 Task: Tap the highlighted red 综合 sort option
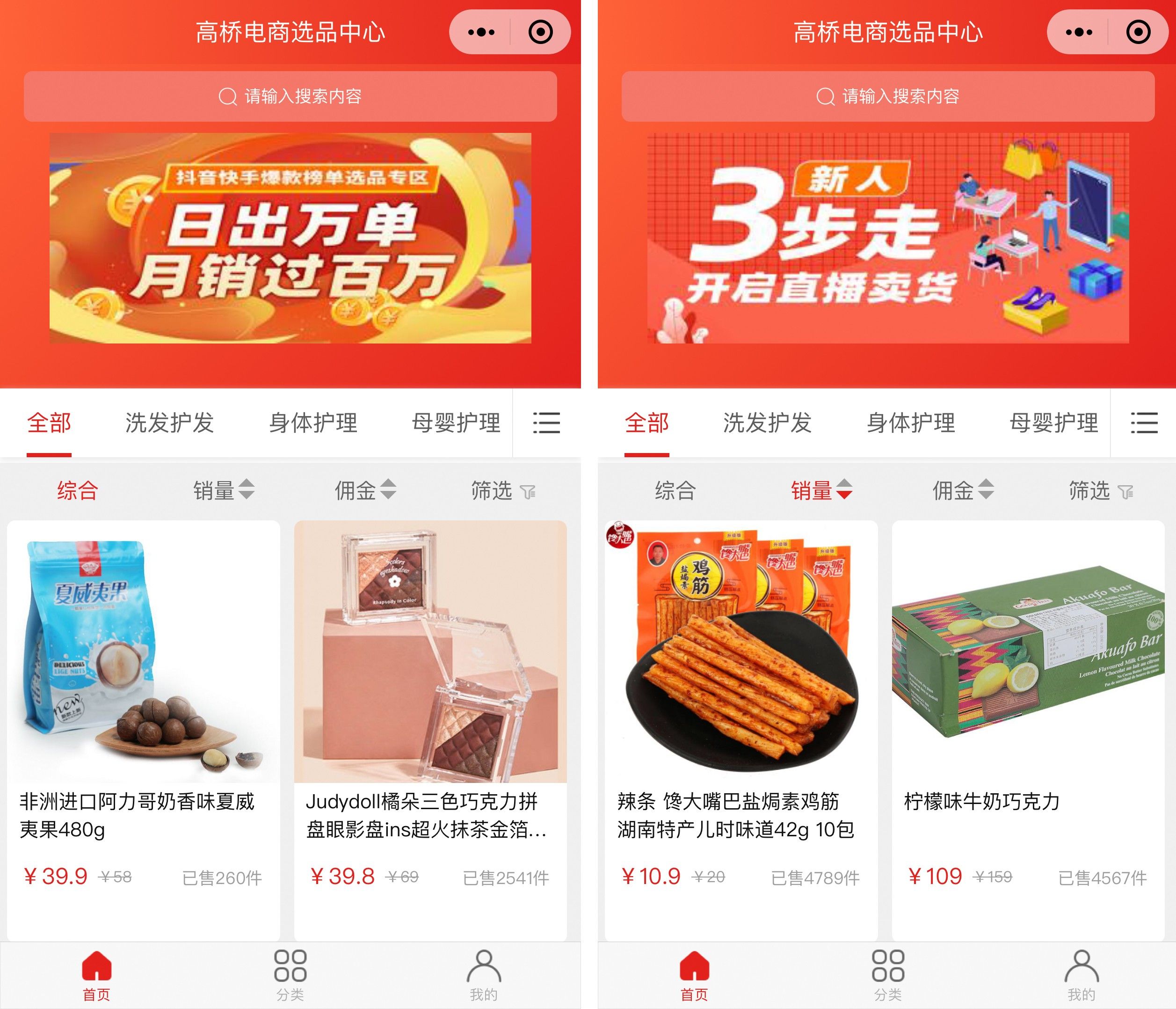[78, 490]
